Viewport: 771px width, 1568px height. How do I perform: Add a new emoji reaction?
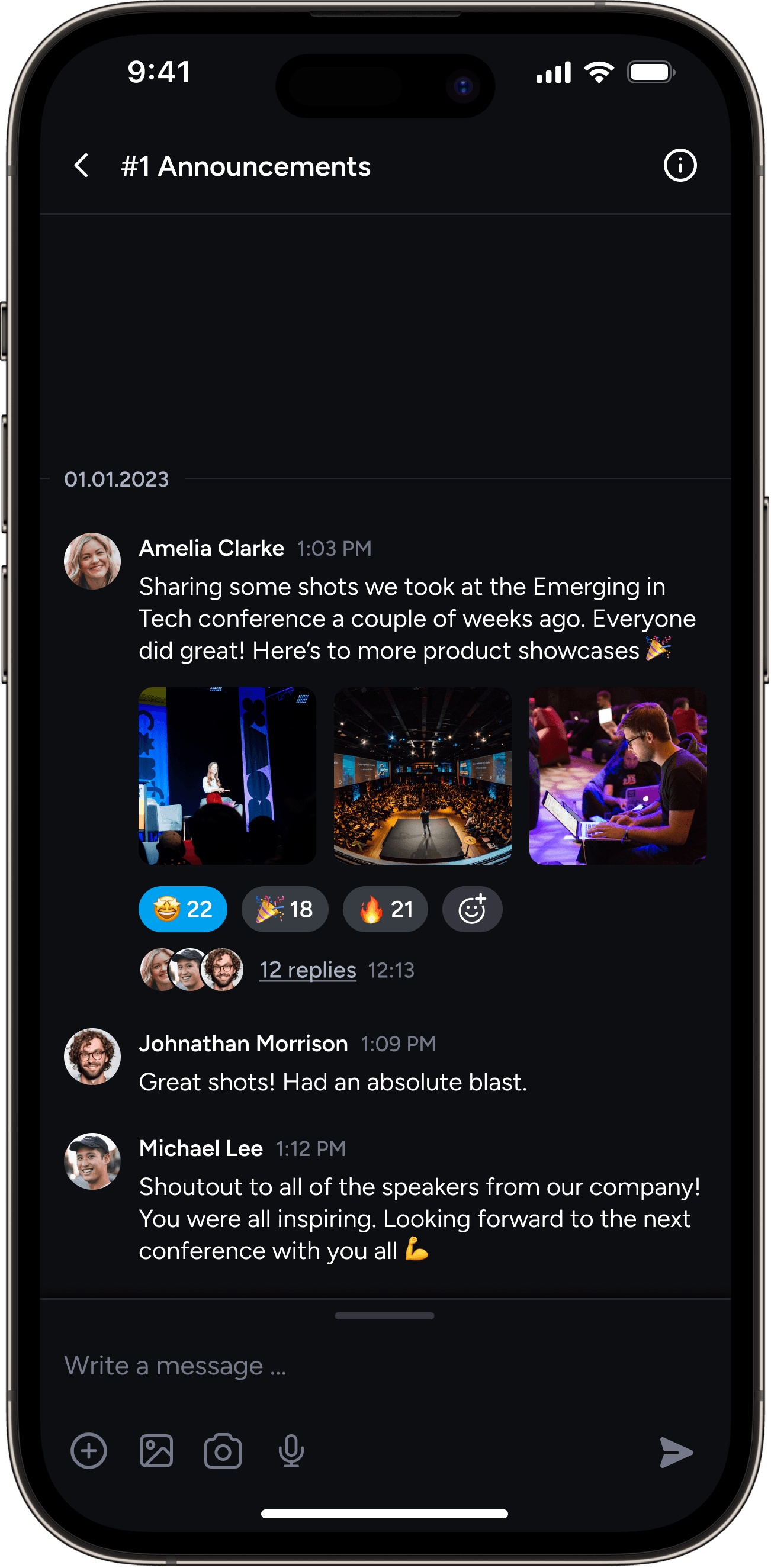pos(472,909)
